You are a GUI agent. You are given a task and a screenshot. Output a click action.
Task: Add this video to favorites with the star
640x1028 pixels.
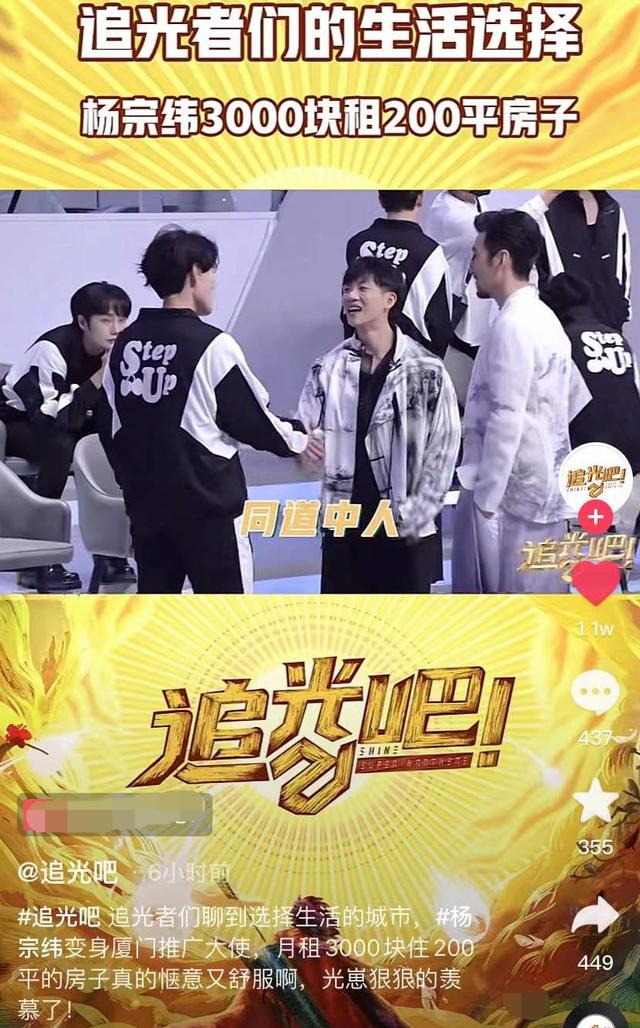tap(596, 800)
